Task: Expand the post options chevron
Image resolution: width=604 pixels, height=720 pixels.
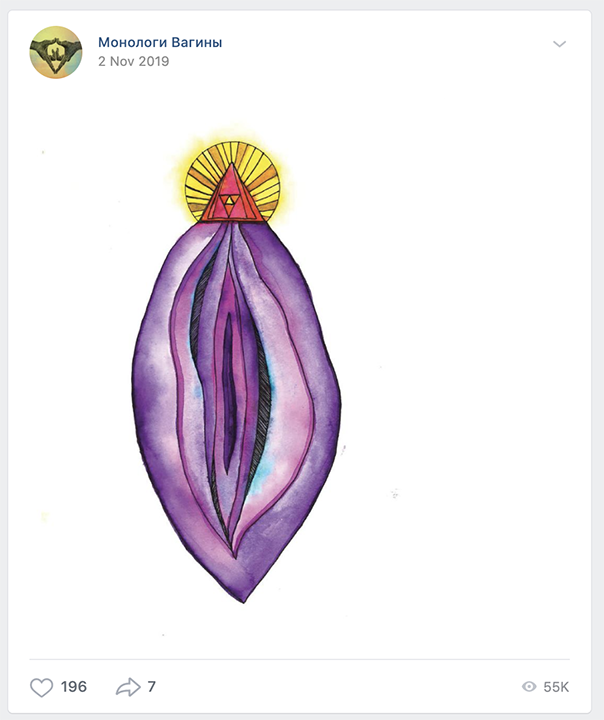Action: click(x=559, y=44)
